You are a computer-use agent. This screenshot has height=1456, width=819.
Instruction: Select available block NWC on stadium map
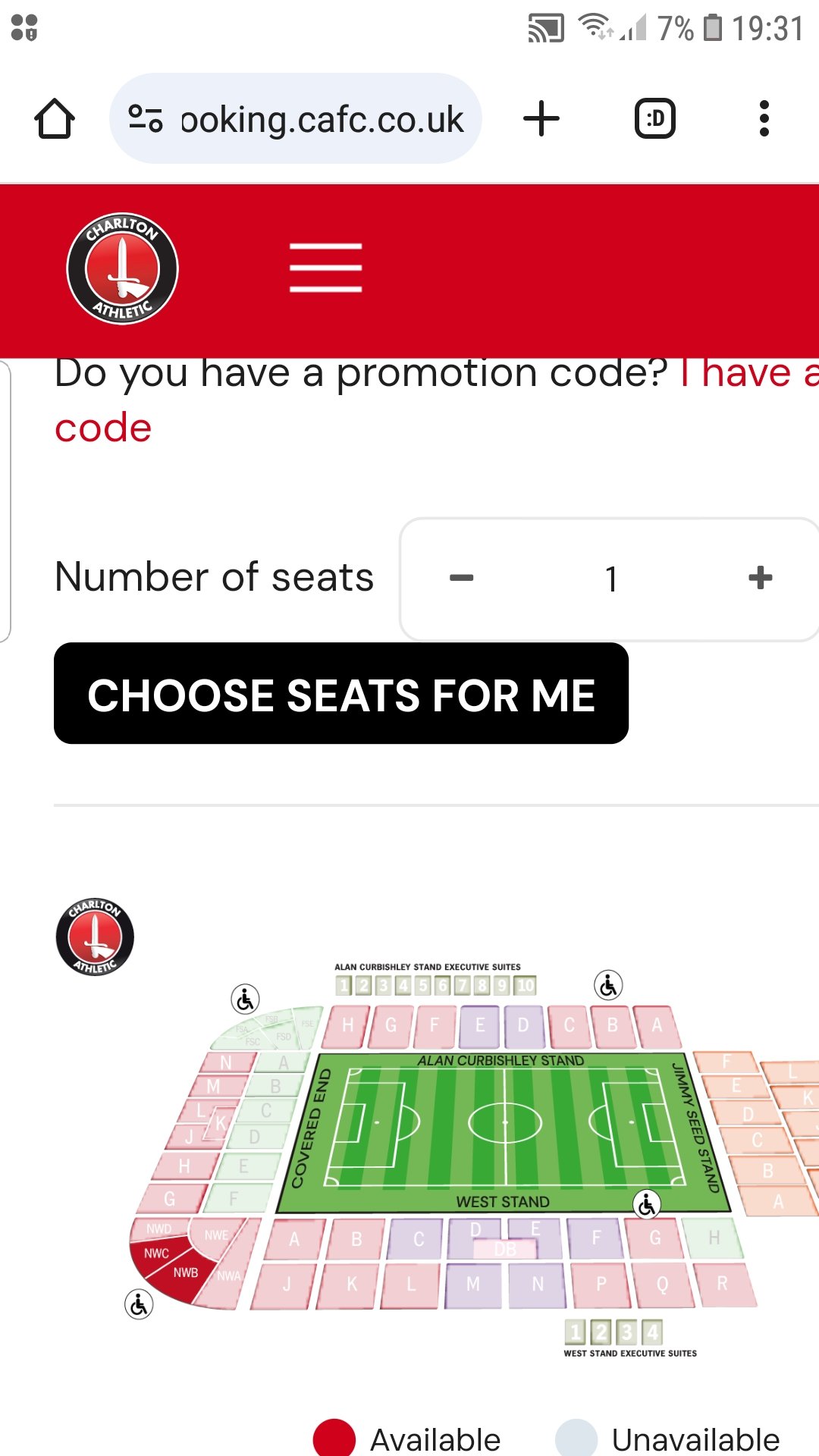[156, 1254]
